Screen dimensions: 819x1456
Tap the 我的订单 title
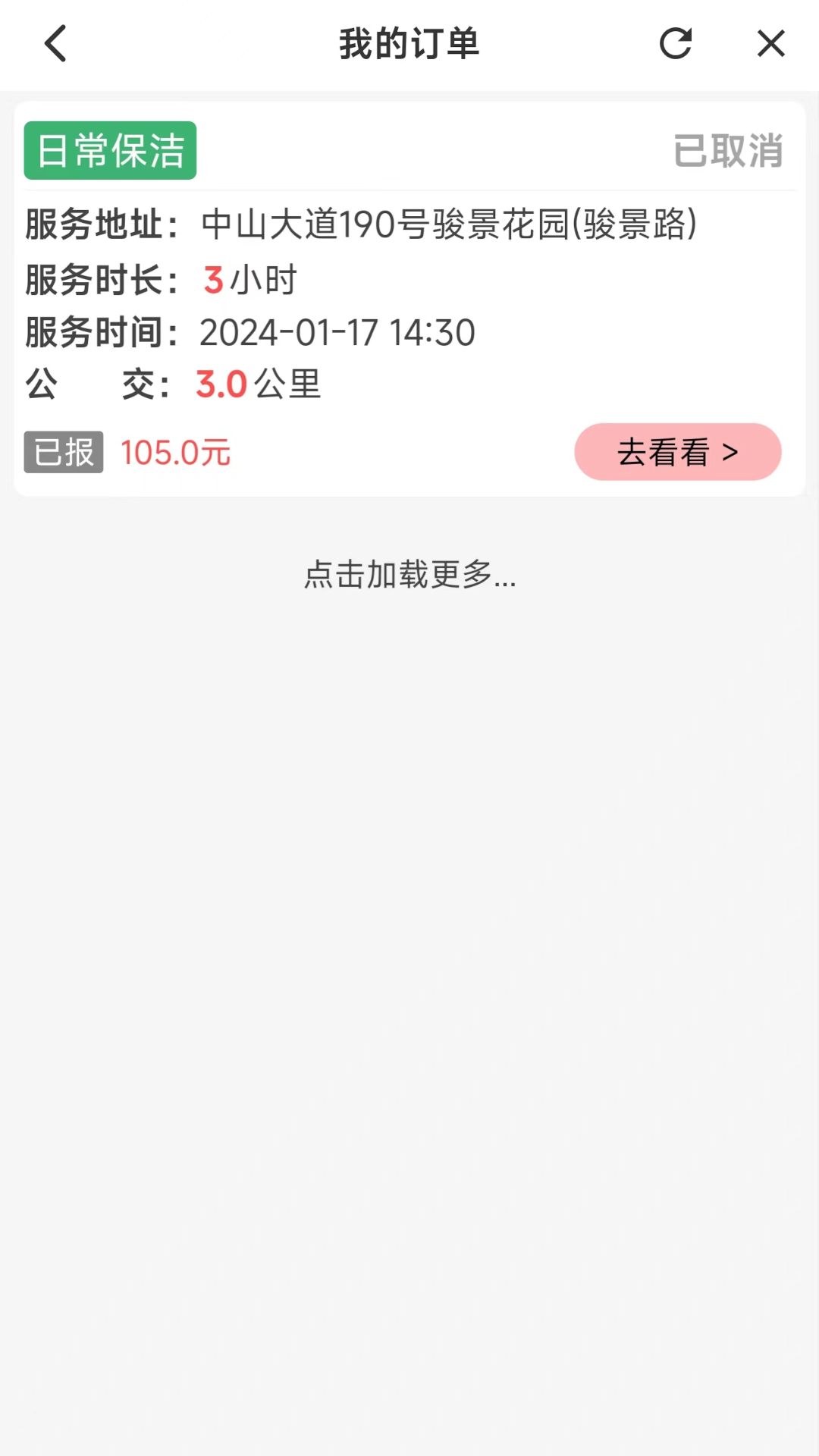[409, 43]
